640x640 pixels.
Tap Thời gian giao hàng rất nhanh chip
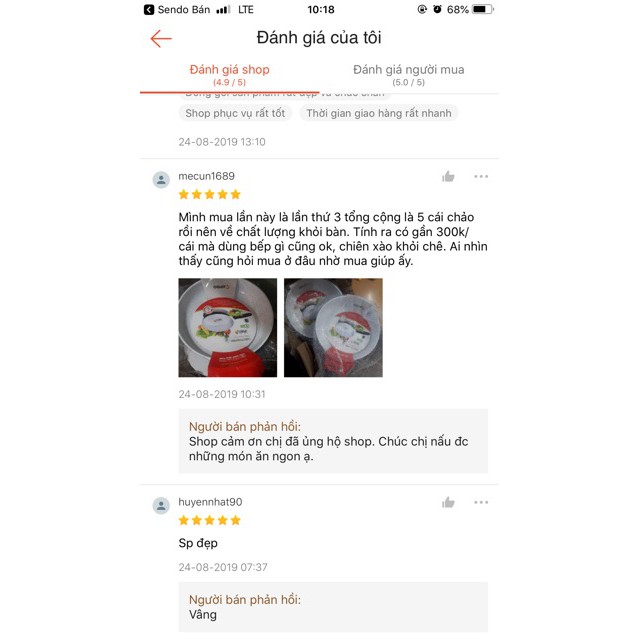tap(378, 114)
